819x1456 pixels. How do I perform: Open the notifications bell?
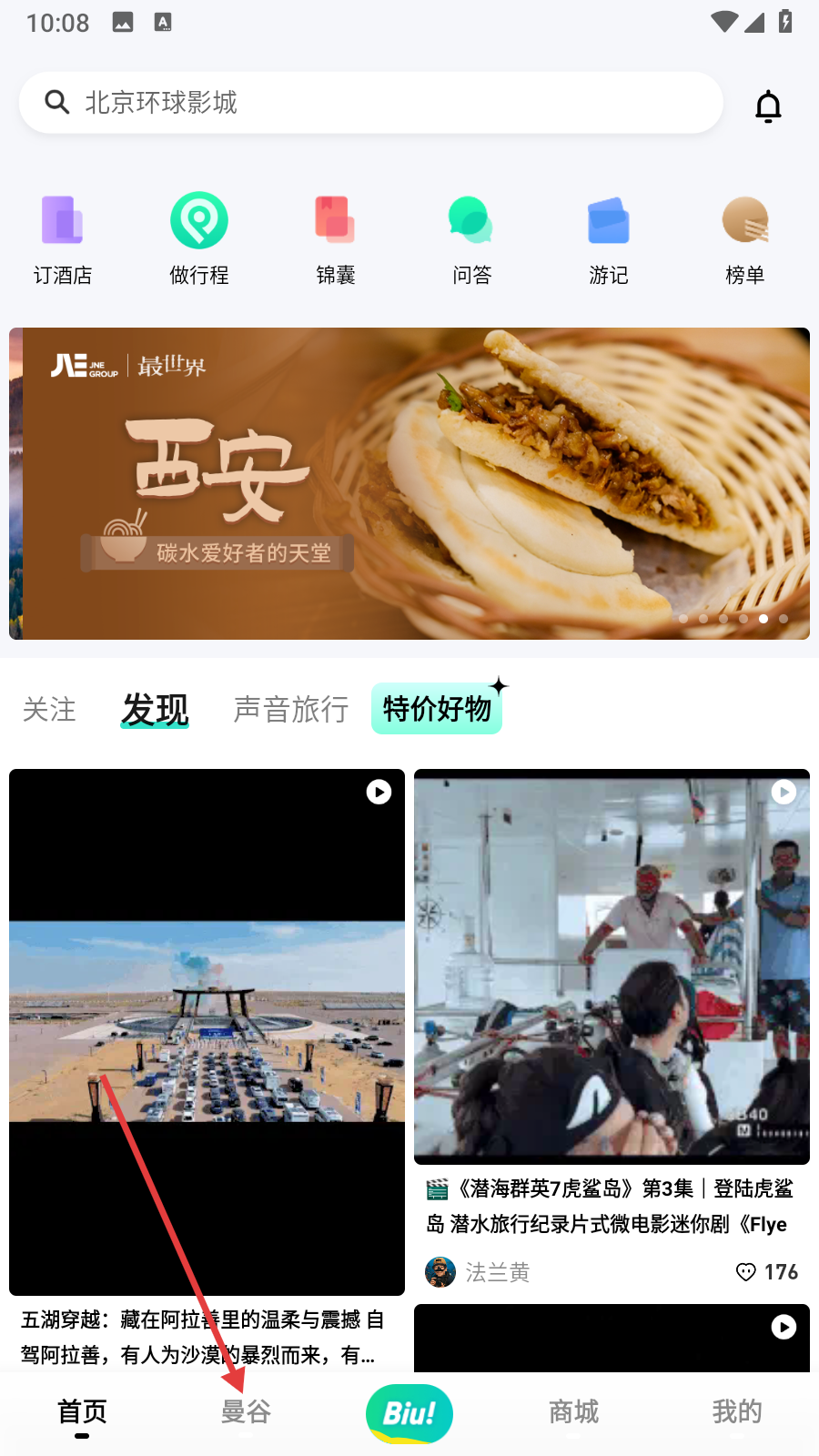pos(769,106)
